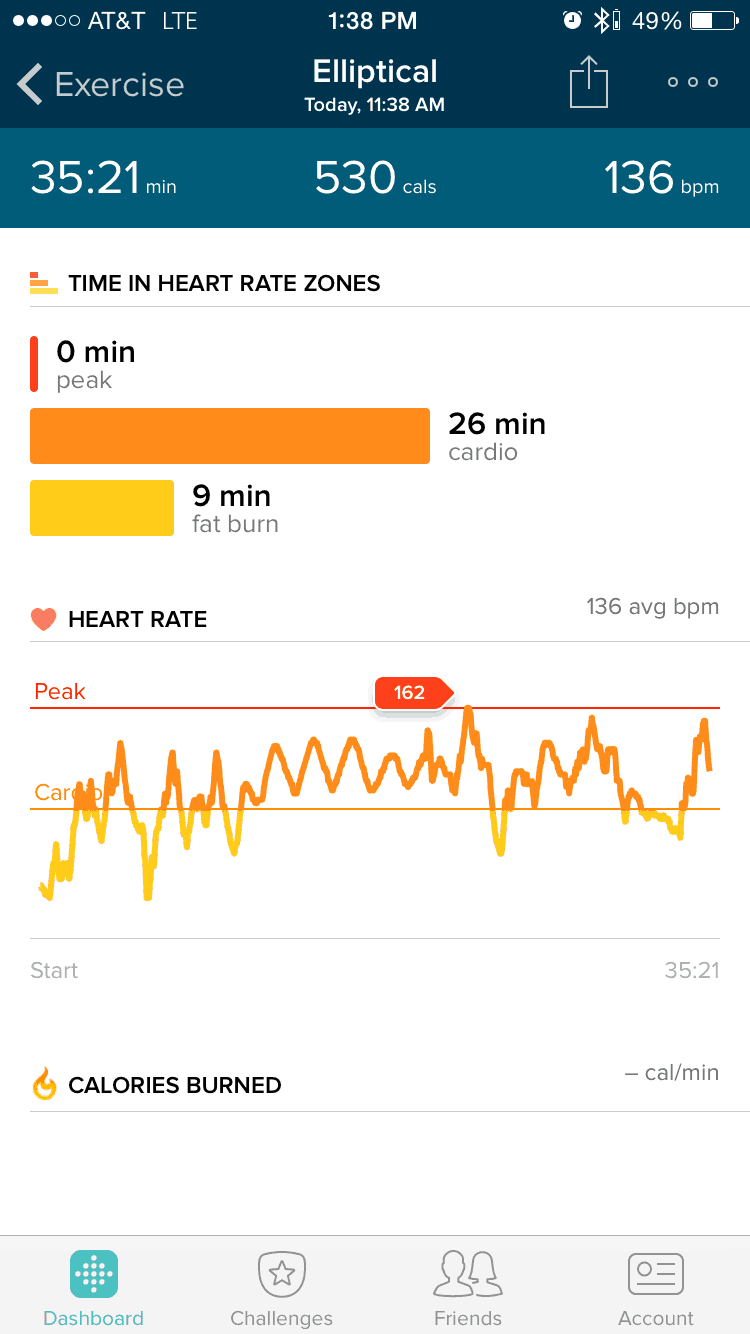
Task: Share this Elliptical workout
Action: 589,81
